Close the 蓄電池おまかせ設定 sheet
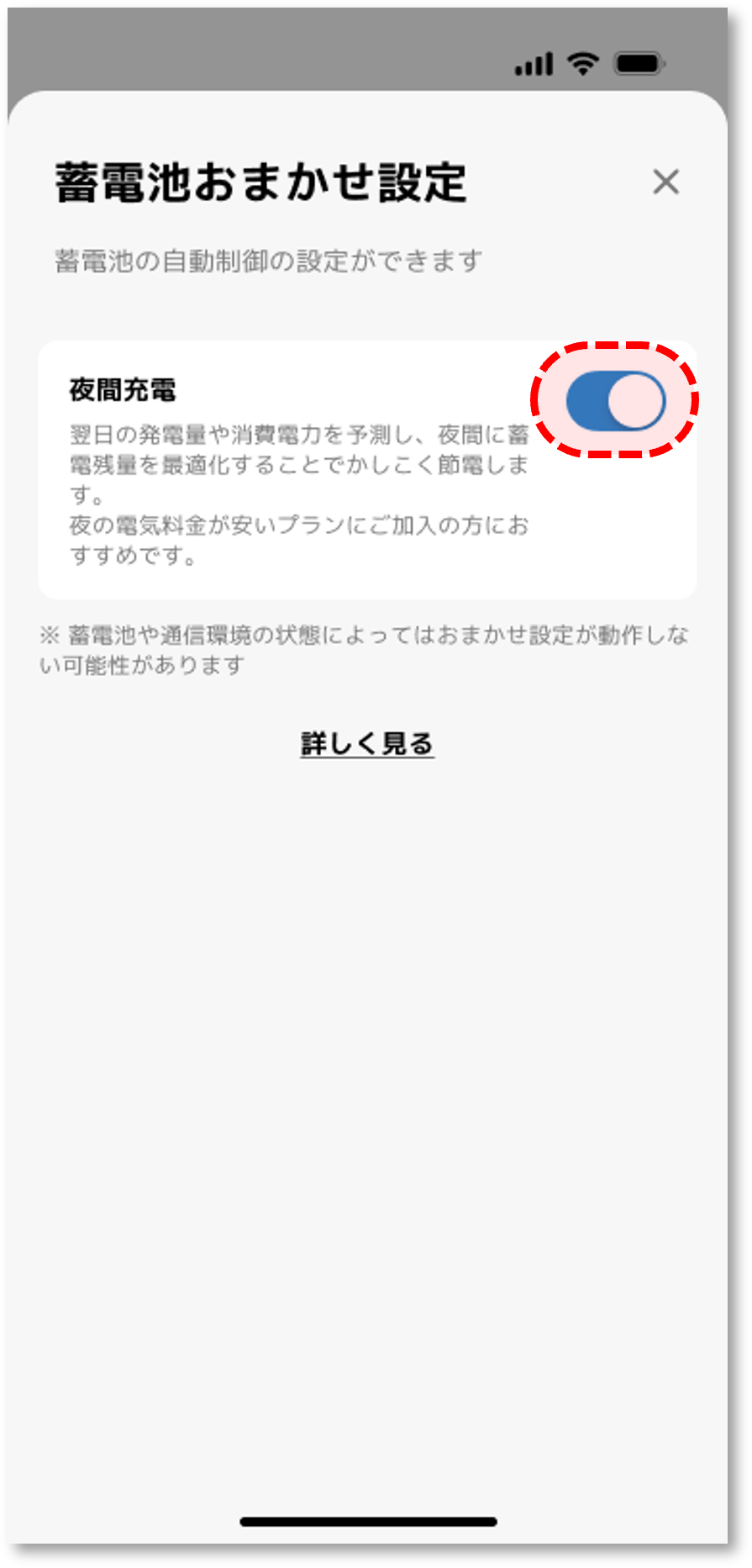 coord(665,182)
